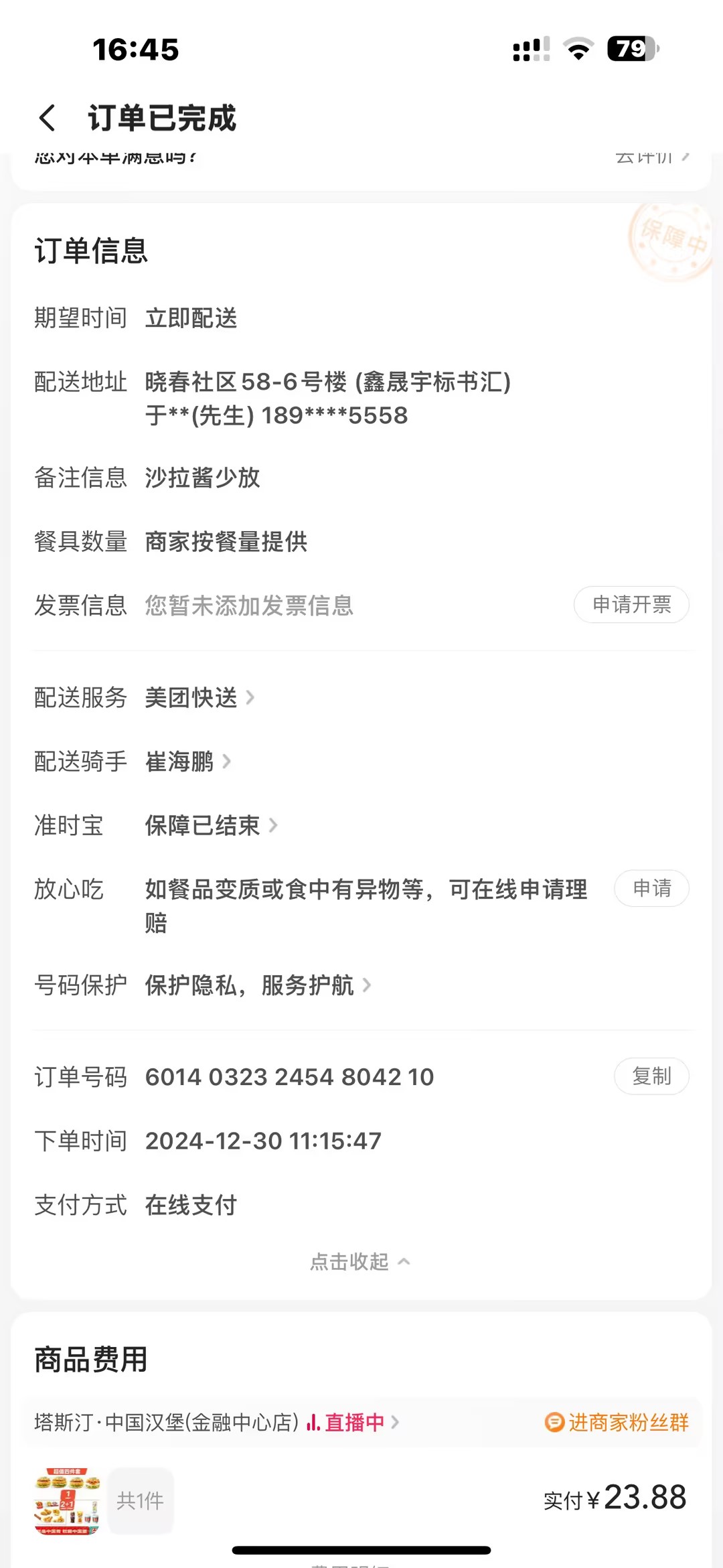Copy the order number with 复制
This screenshot has height=1568, width=723.
point(651,1076)
